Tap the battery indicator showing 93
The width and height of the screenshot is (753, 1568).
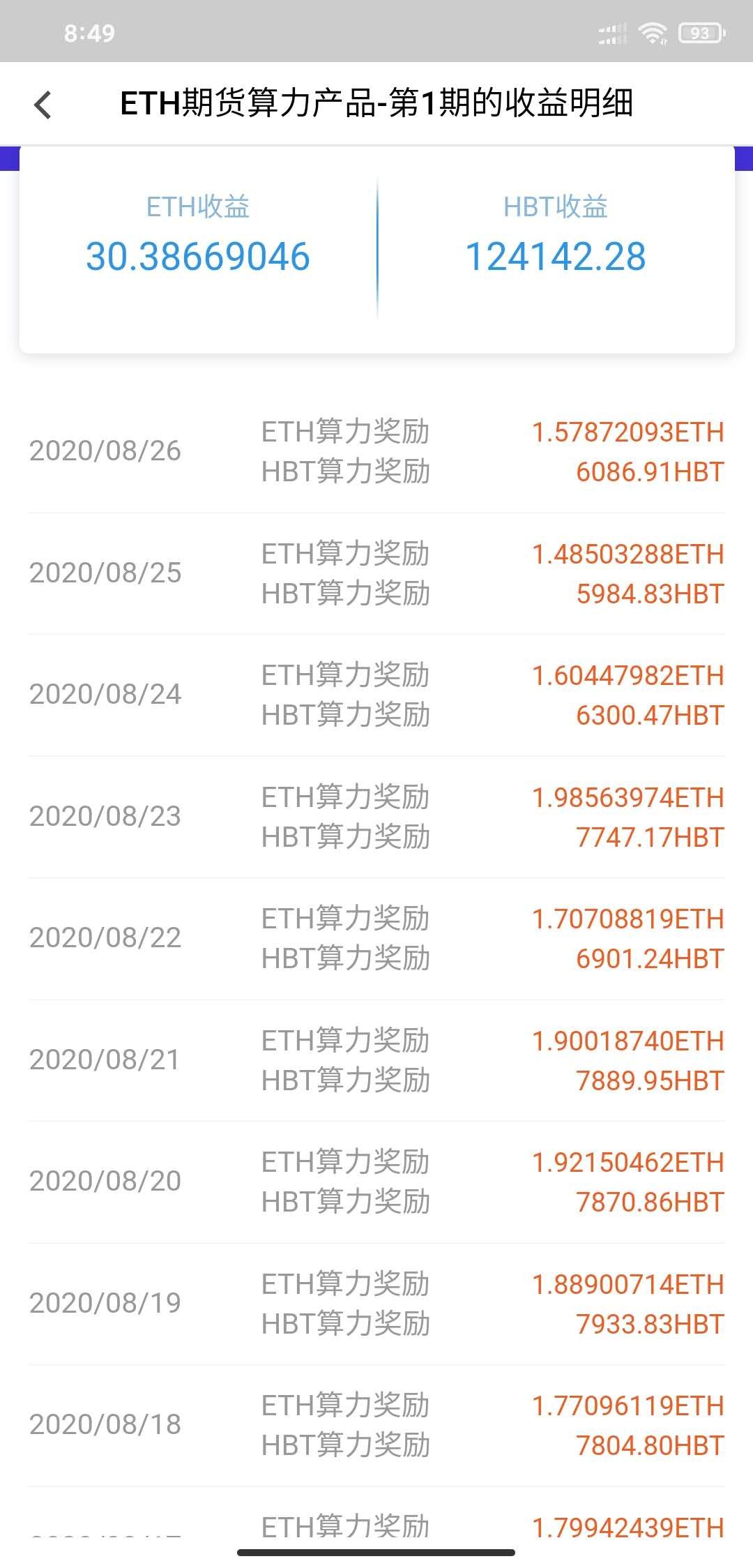(x=699, y=32)
